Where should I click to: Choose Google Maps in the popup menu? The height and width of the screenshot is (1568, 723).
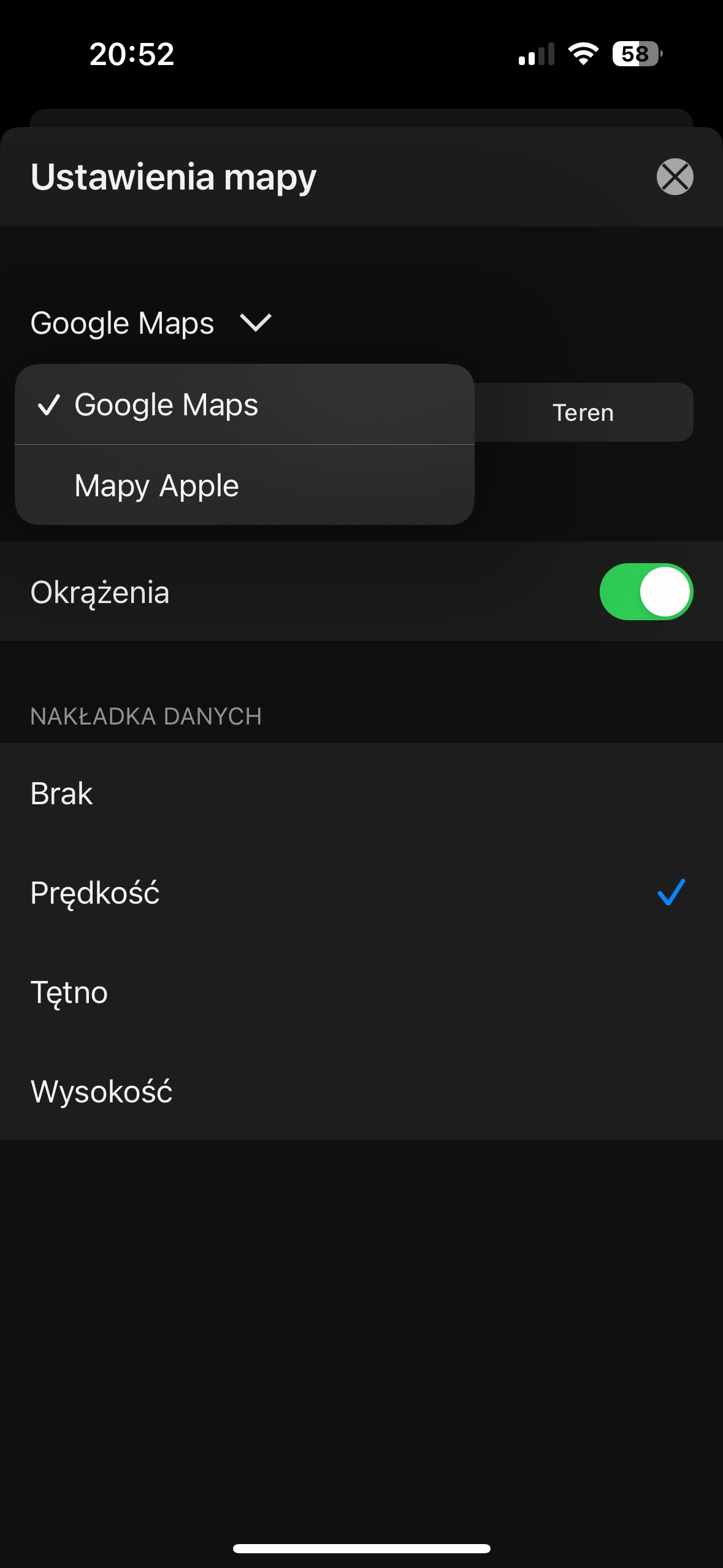coord(245,404)
